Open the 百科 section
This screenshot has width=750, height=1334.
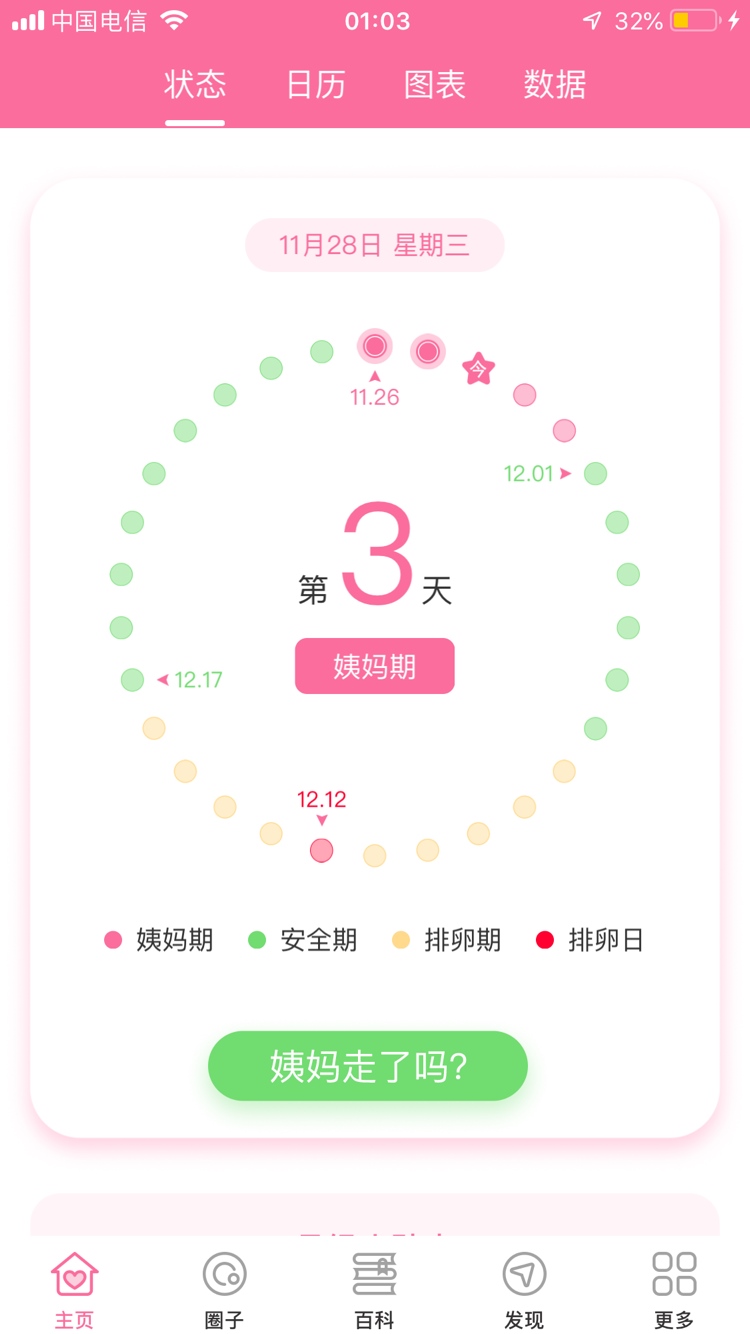[x=374, y=1289]
